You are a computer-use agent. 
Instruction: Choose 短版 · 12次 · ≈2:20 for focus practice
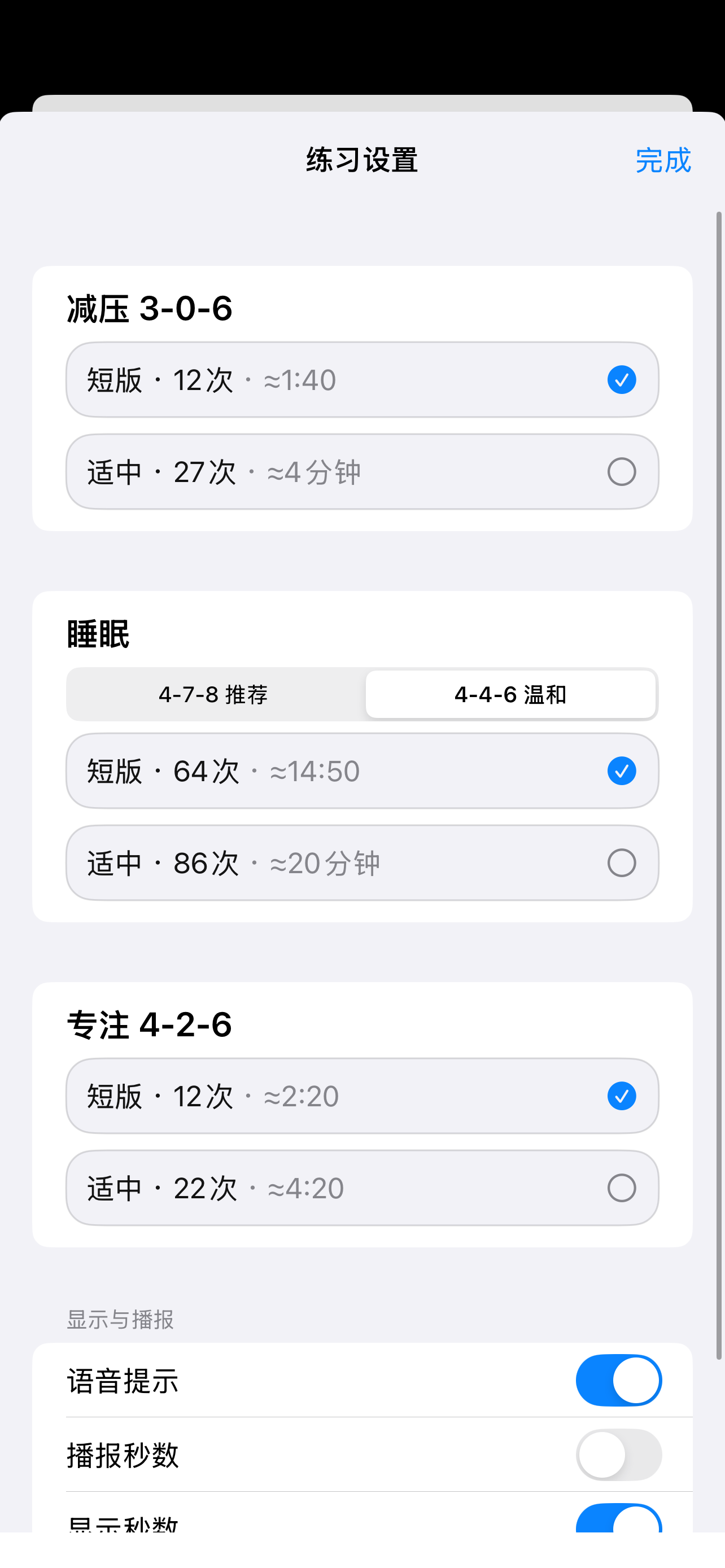pyautogui.click(x=362, y=1096)
